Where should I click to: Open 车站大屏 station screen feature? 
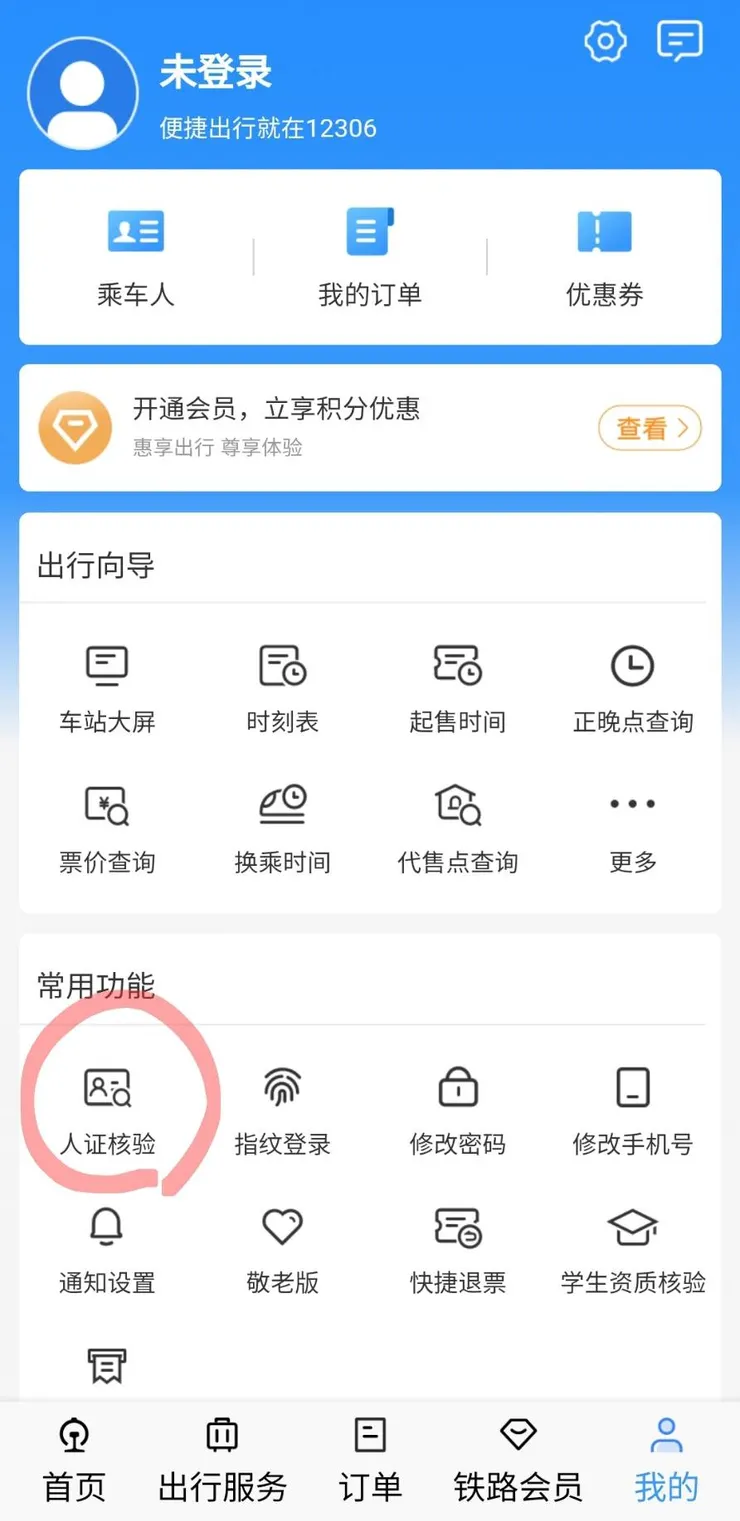(107, 685)
